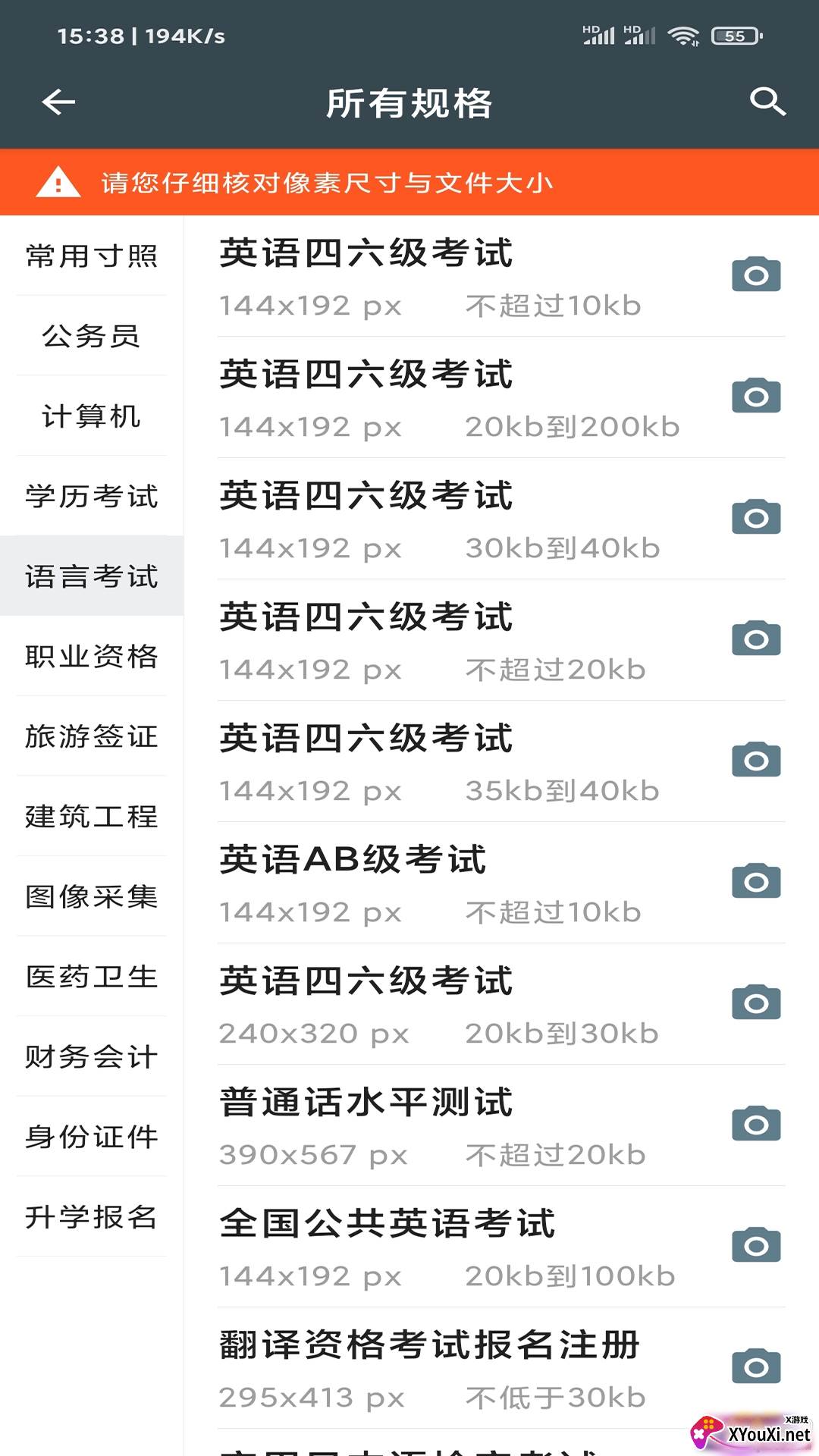
Task: Switch to 财务会计 category
Action: pos(92,1056)
